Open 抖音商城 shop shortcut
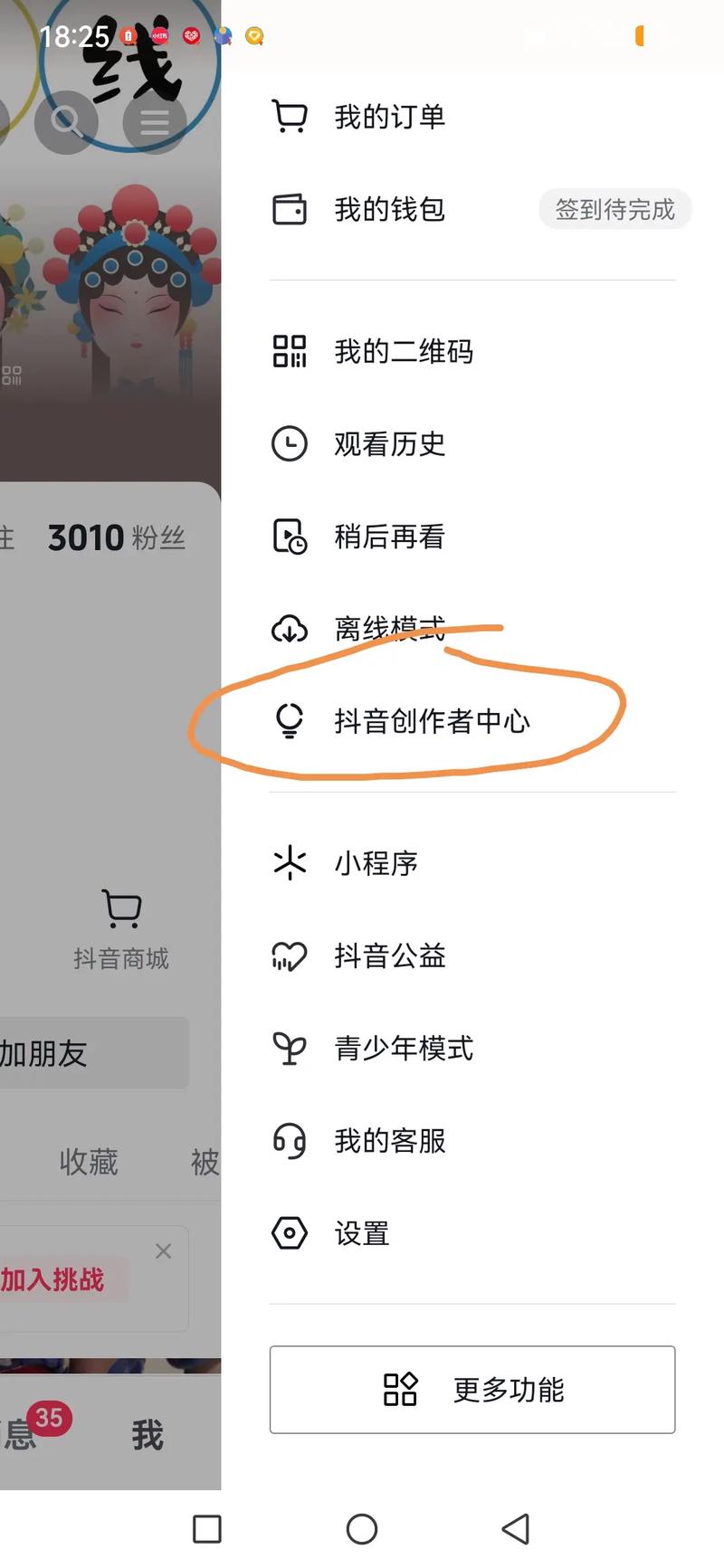The height and width of the screenshot is (1568, 724). coord(121,930)
